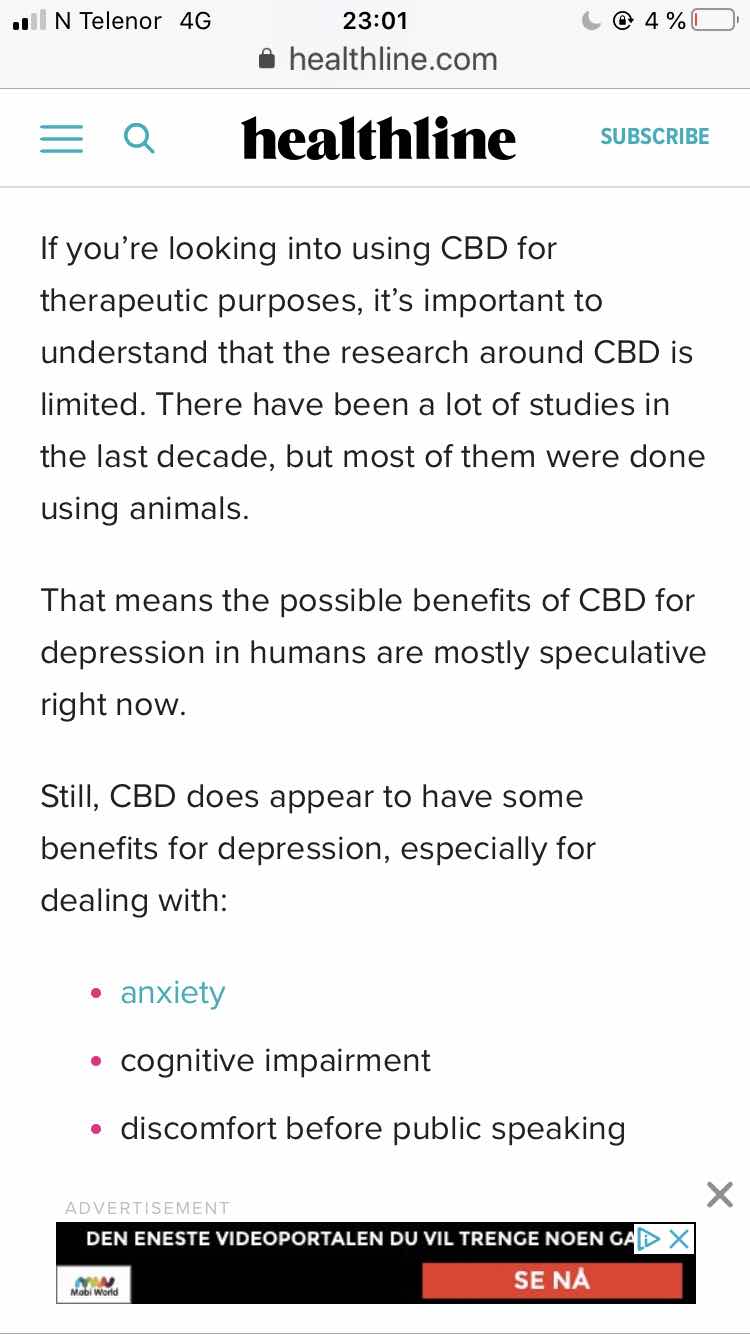Image resolution: width=750 pixels, height=1334 pixels.
Task: Open the anxiety link
Action: pos(173,993)
